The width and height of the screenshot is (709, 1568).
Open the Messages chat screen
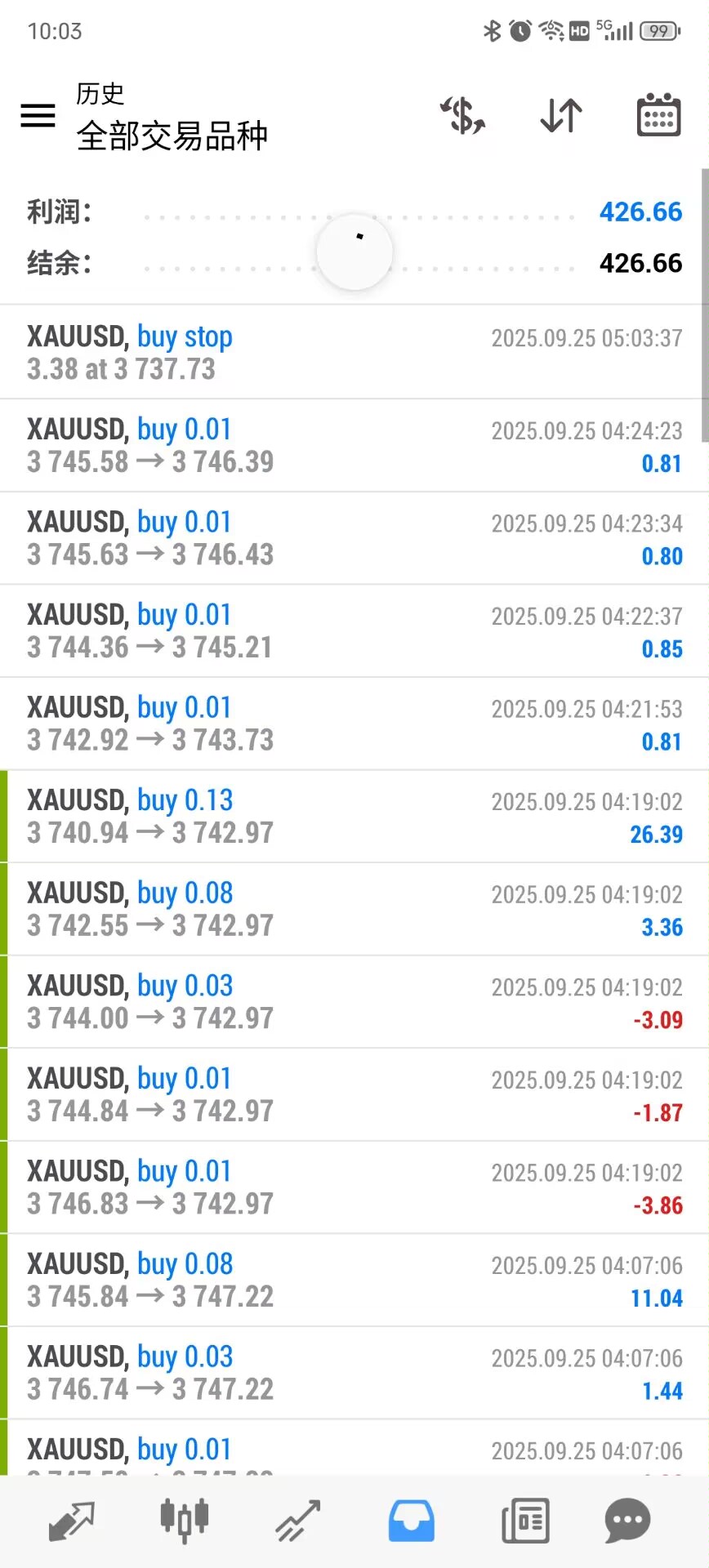[626, 1520]
